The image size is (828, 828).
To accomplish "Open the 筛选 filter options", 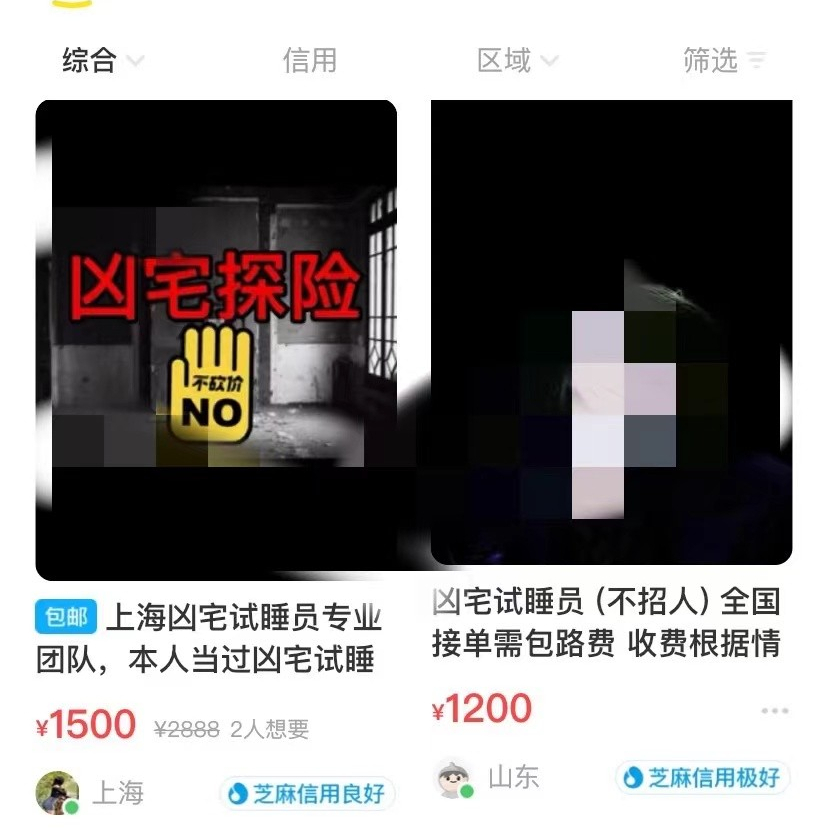I will pos(724,60).
